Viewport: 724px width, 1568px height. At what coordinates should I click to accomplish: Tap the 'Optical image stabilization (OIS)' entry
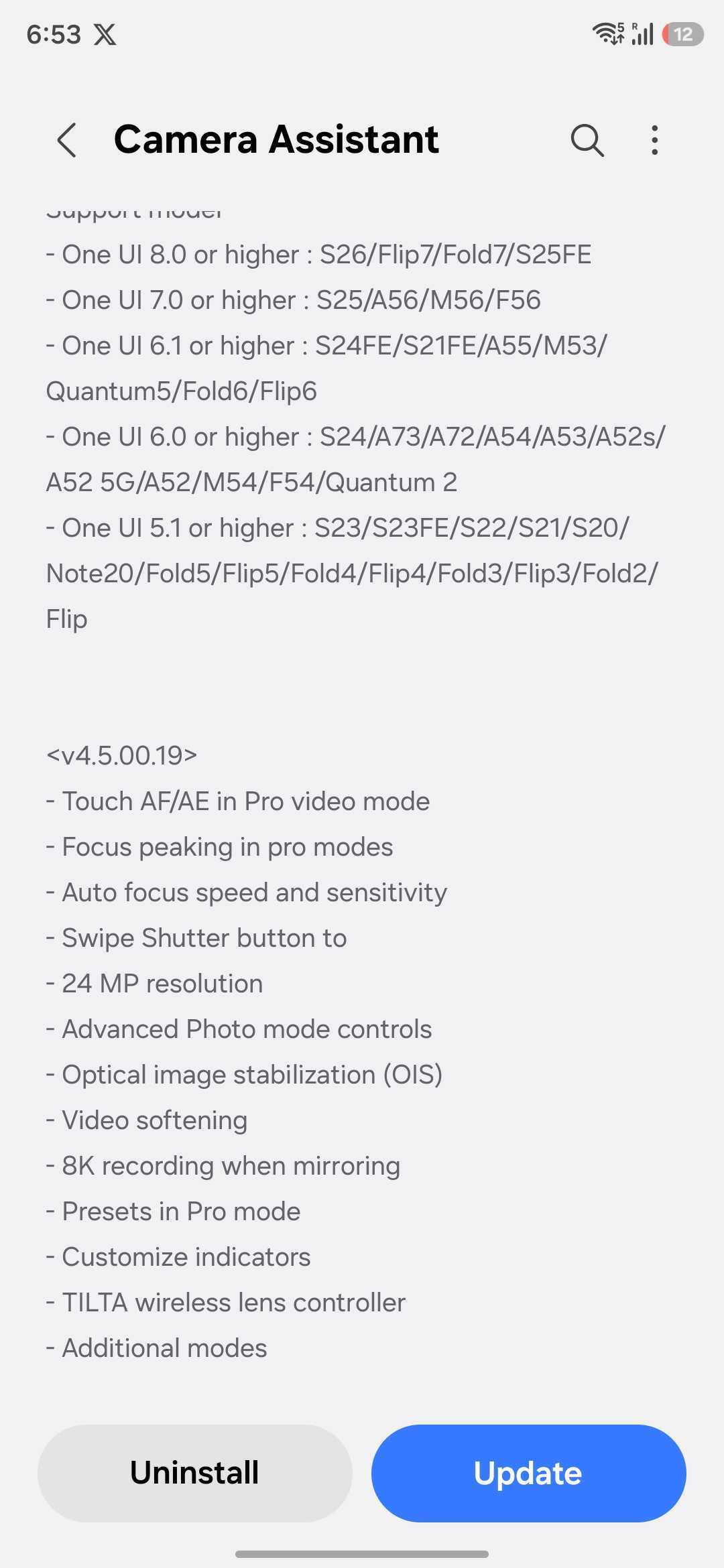pos(245,1074)
